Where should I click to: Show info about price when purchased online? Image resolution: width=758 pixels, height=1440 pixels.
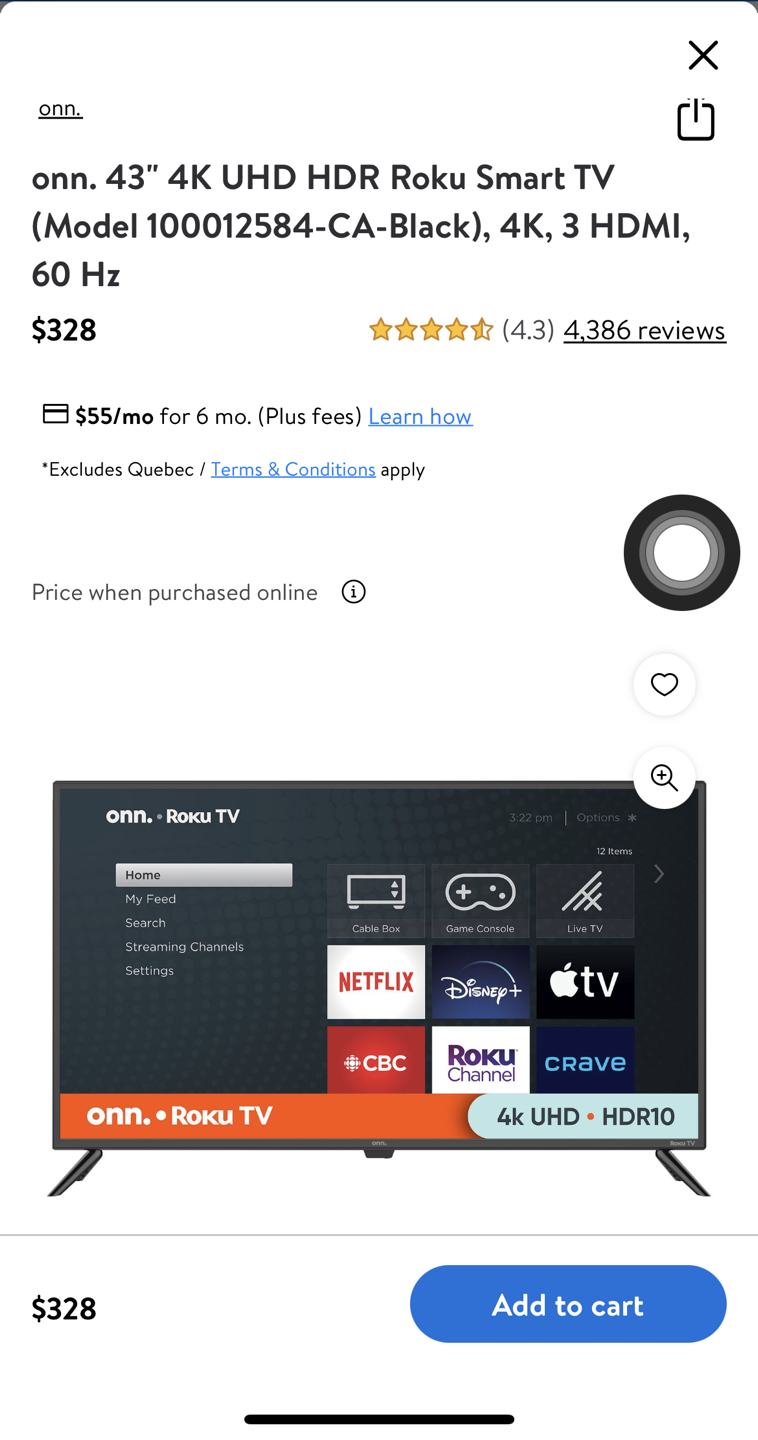[x=353, y=592]
